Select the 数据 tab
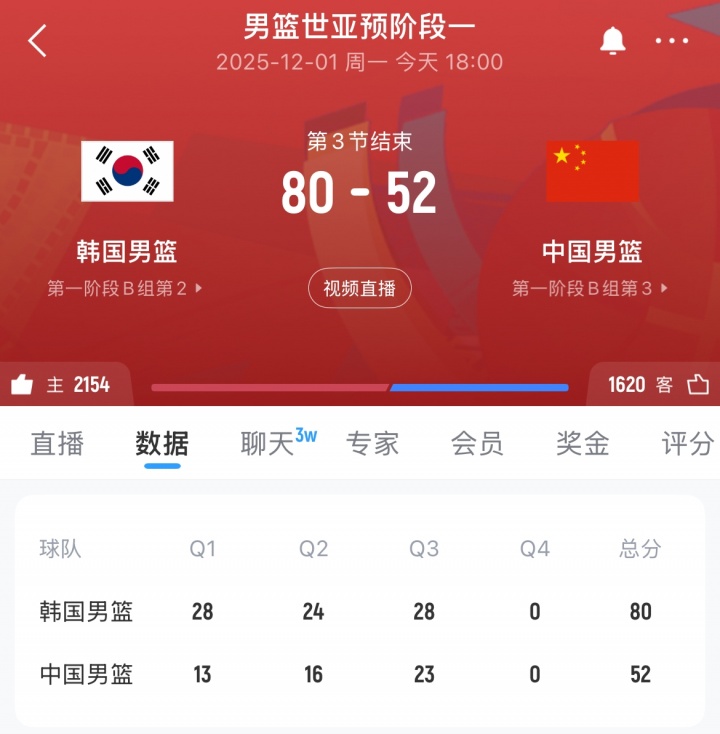The width and height of the screenshot is (720, 734). click(162, 444)
